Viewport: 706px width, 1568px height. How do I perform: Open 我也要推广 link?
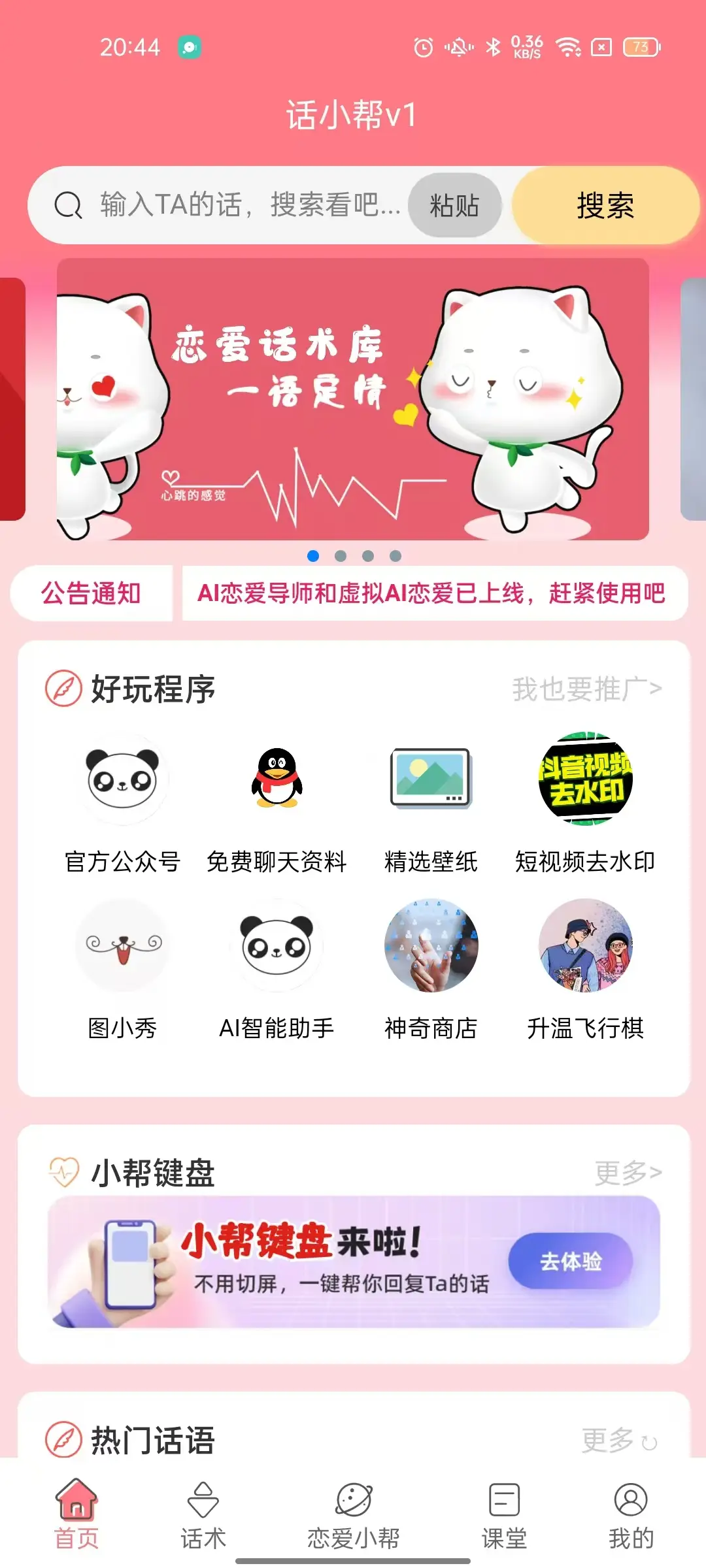point(586,689)
